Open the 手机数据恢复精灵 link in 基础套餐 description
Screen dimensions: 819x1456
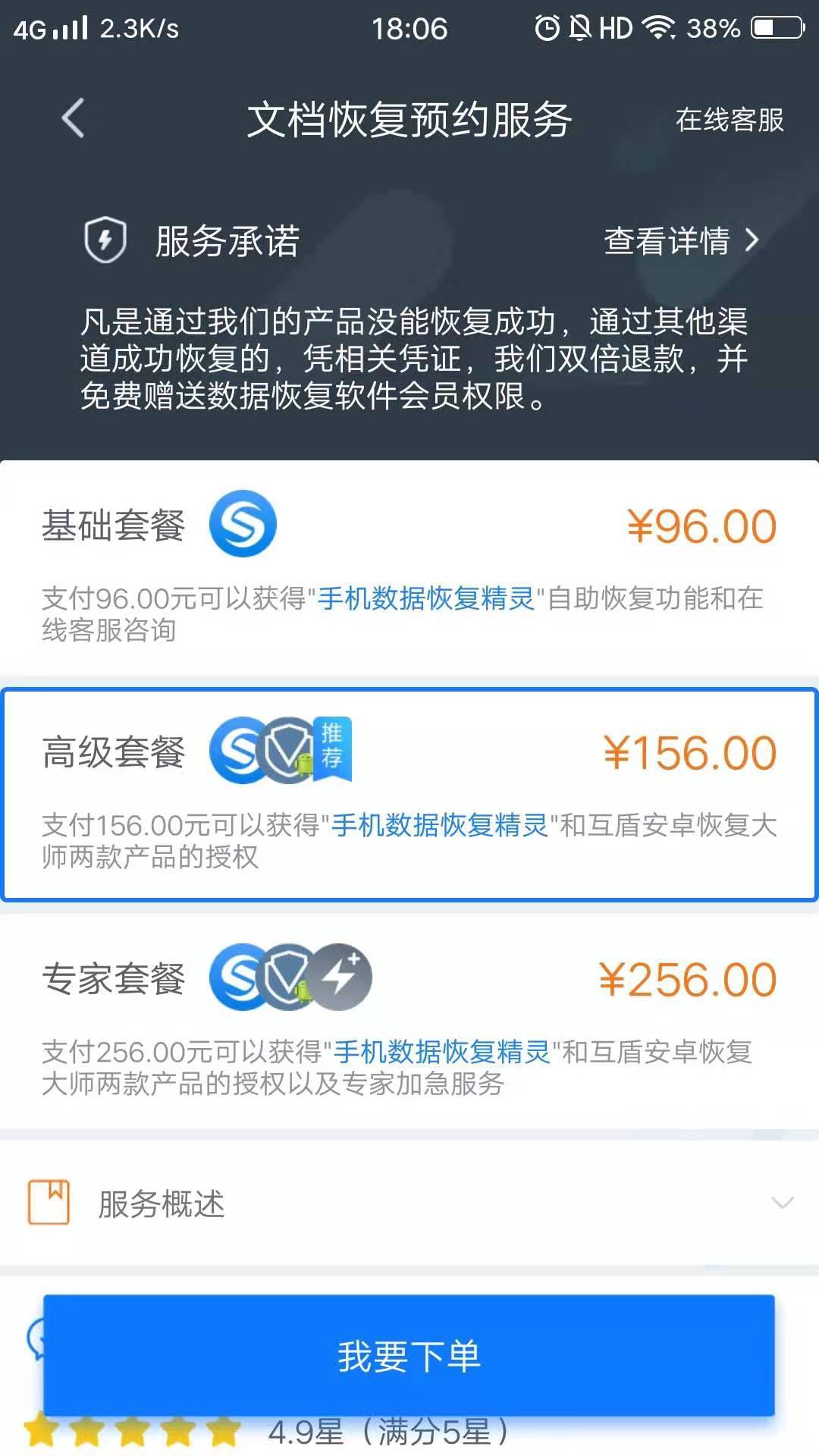coord(430,601)
